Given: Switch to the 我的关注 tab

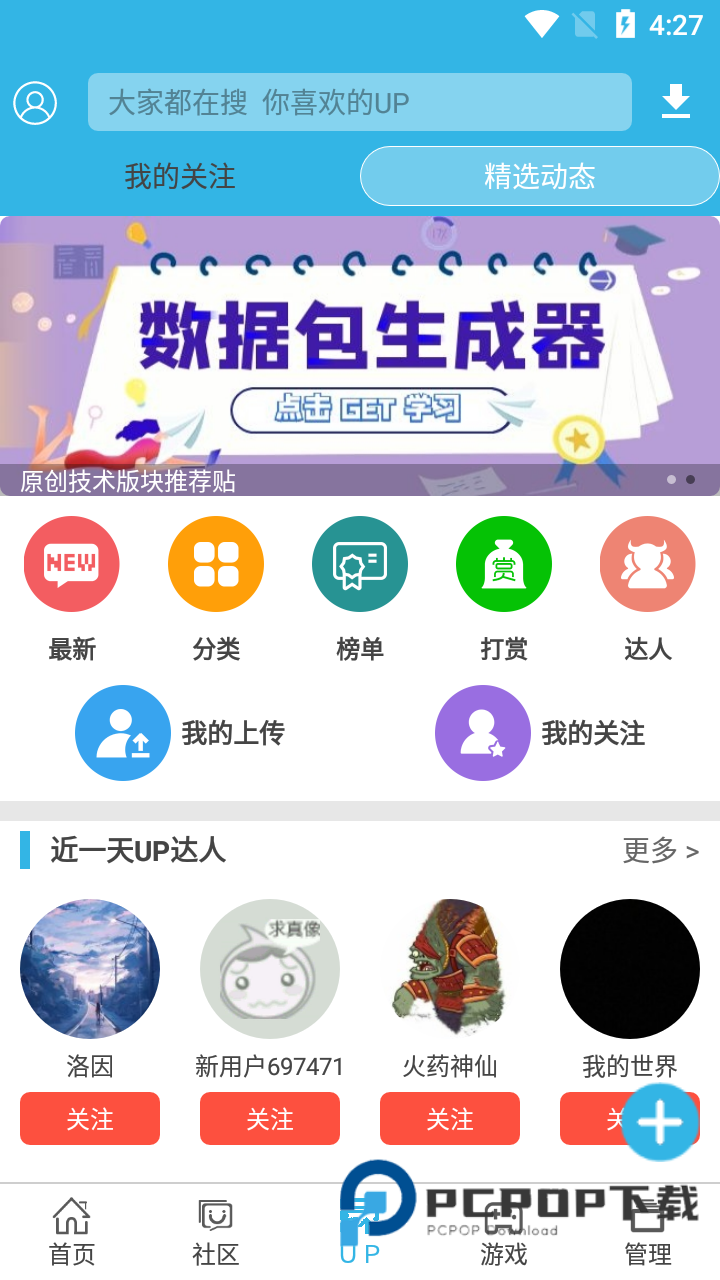Looking at the screenshot, I should [178, 176].
